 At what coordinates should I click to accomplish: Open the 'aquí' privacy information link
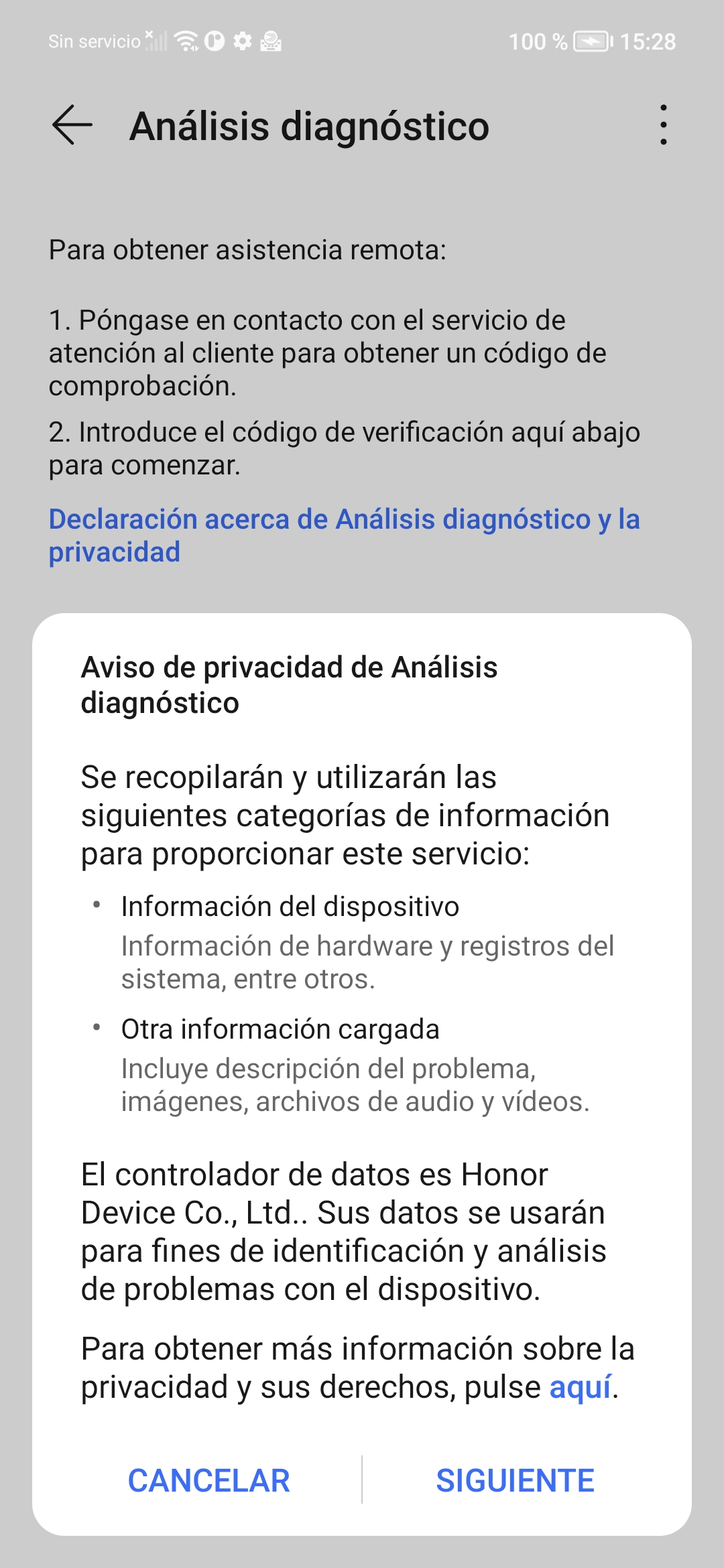click(x=581, y=1387)
